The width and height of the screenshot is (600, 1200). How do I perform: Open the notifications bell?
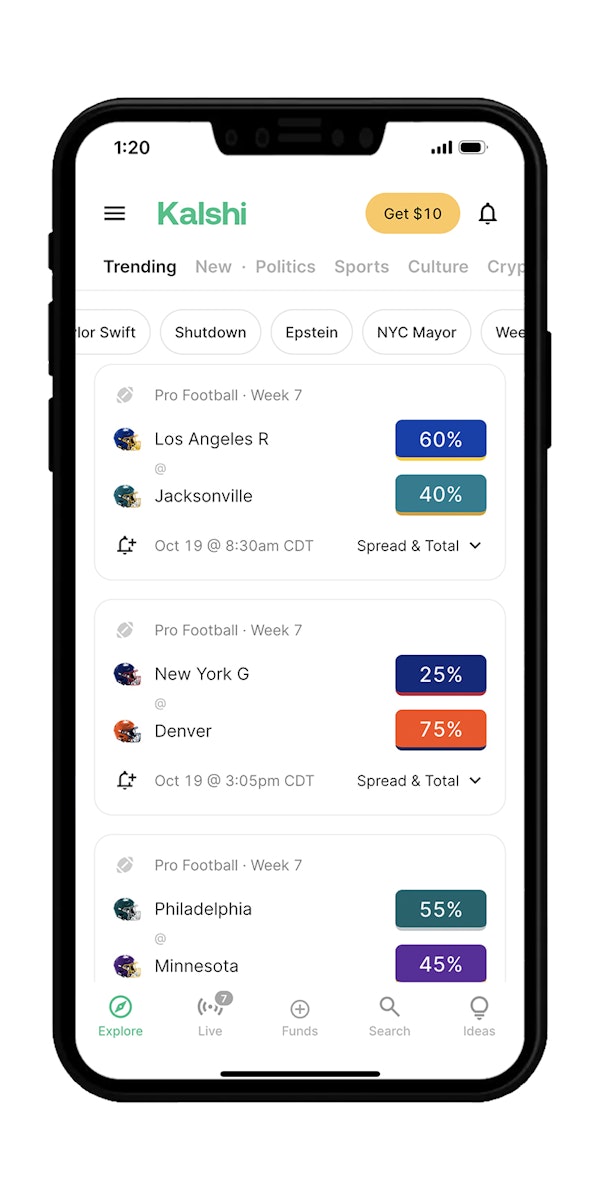[487, 213]
